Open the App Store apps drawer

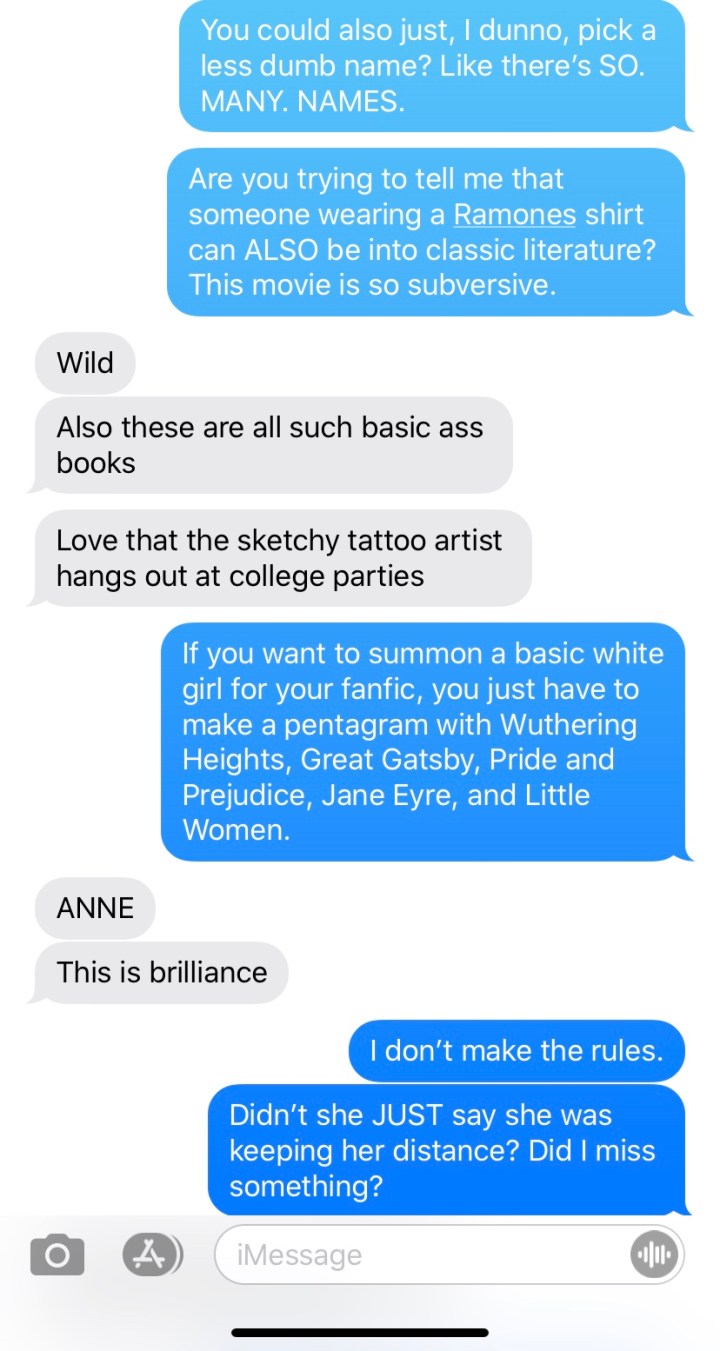[152, 1254]
